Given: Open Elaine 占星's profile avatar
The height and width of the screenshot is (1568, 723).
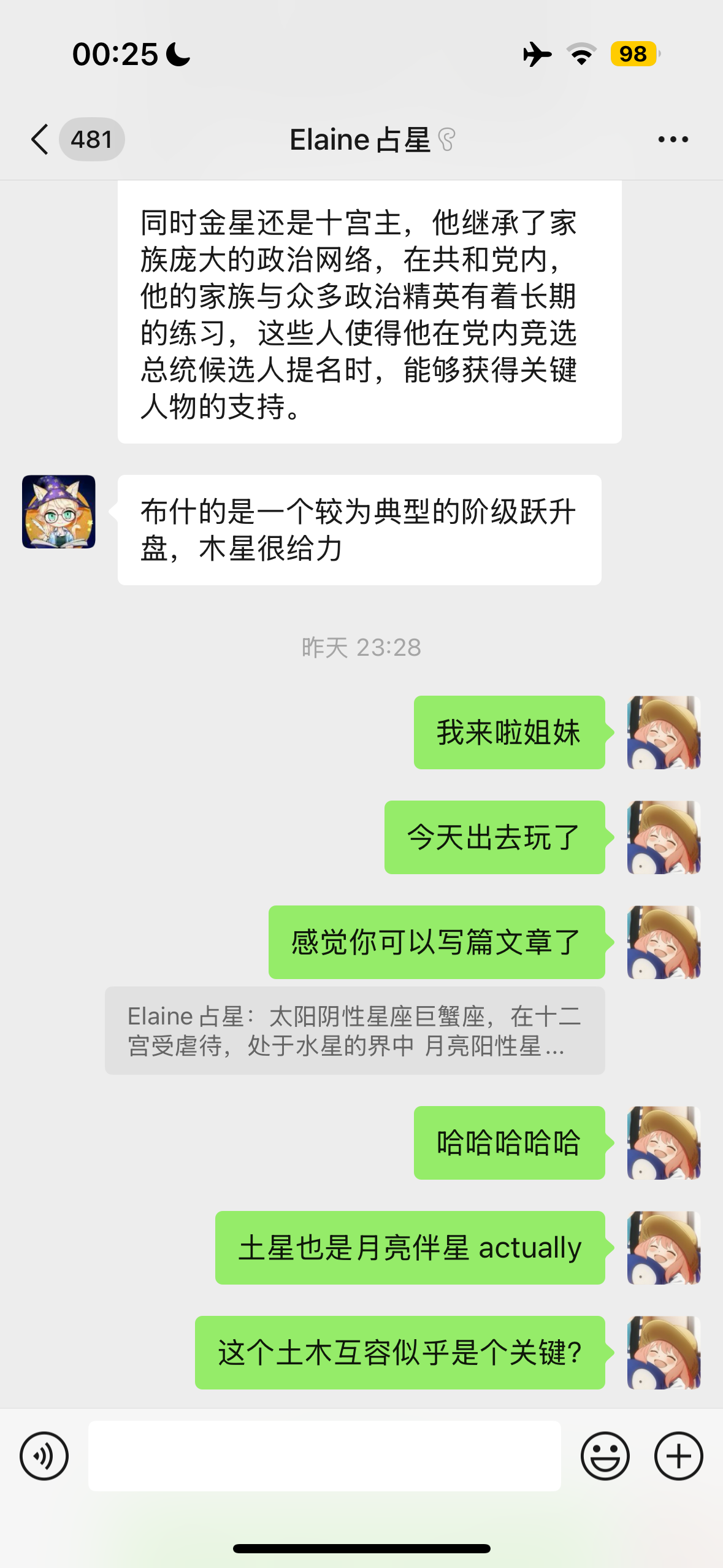Looking at the screenshot, I should click(x=59, y=512).
